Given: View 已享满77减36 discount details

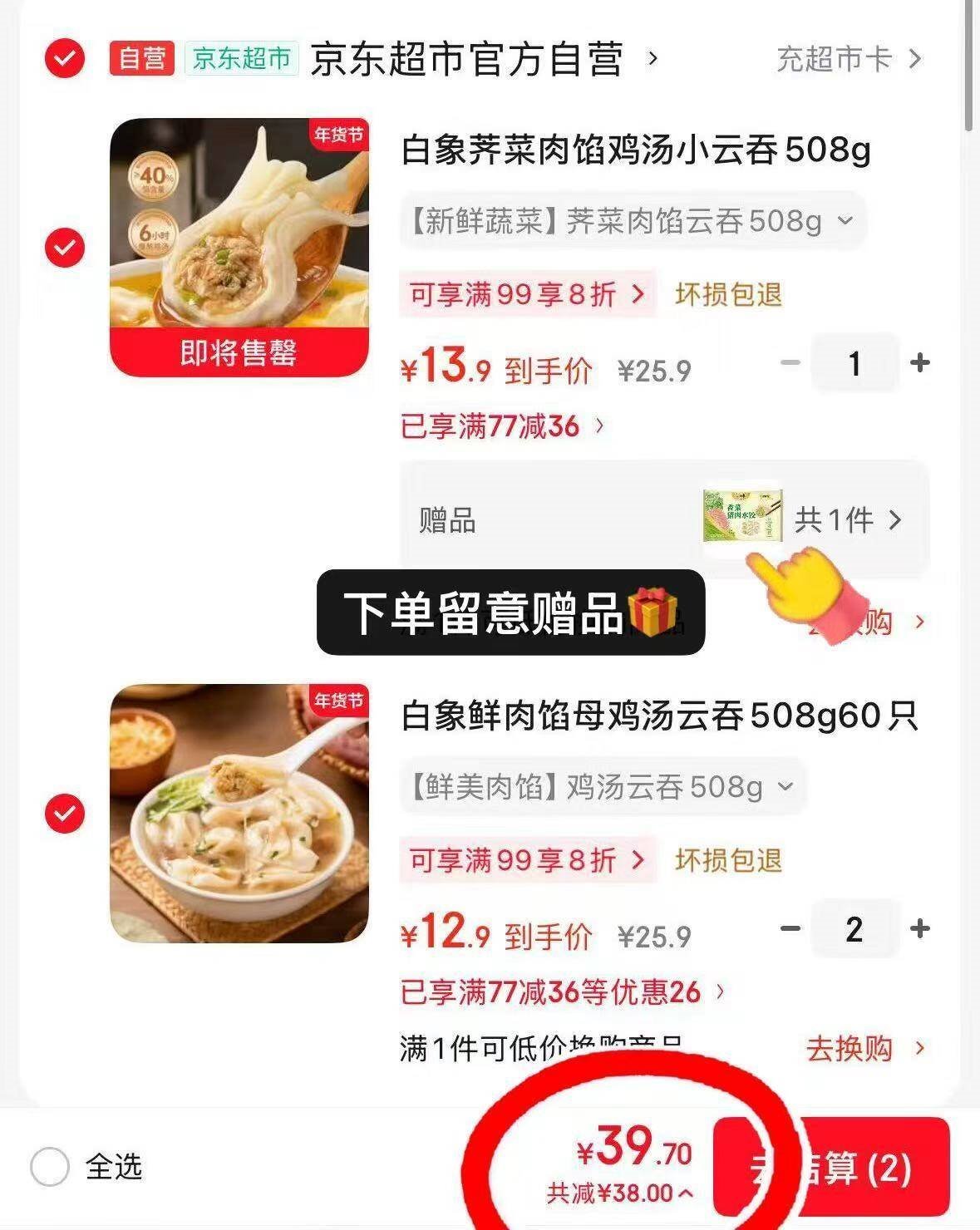Looking at the screenshot, I should (502, 426).
